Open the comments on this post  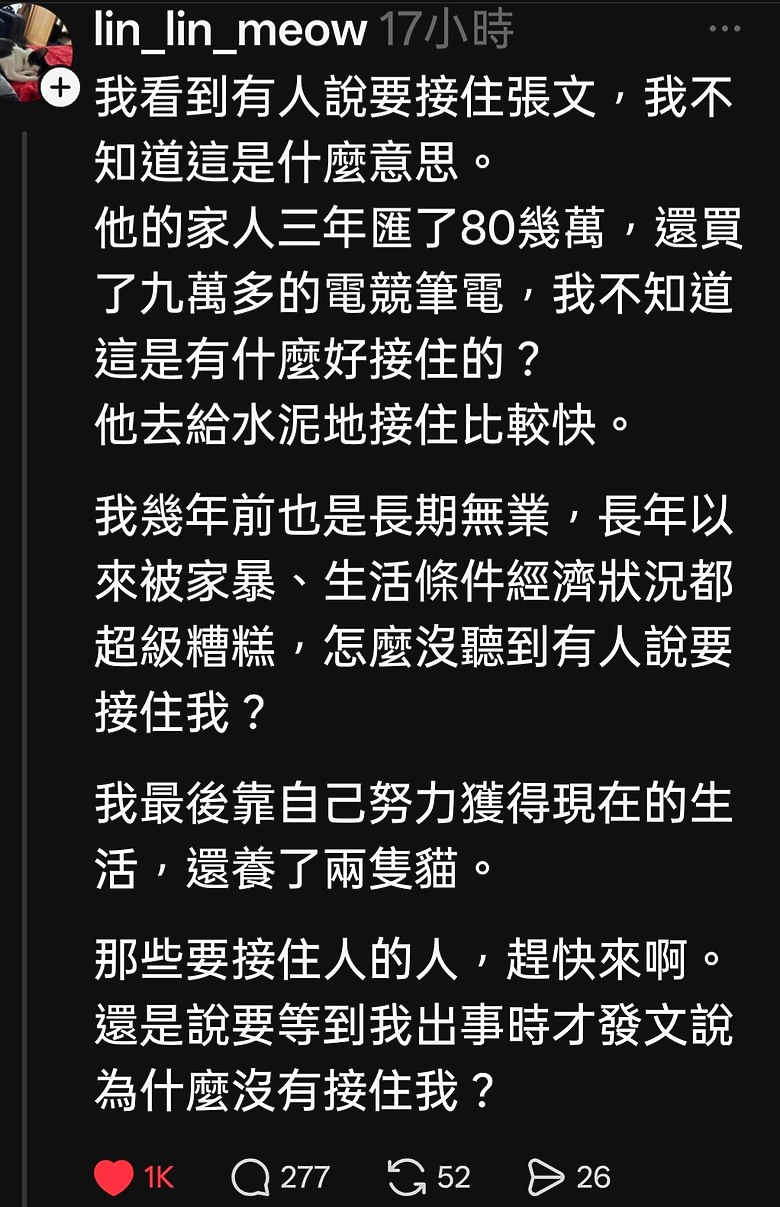click(x=251, y=1177)
